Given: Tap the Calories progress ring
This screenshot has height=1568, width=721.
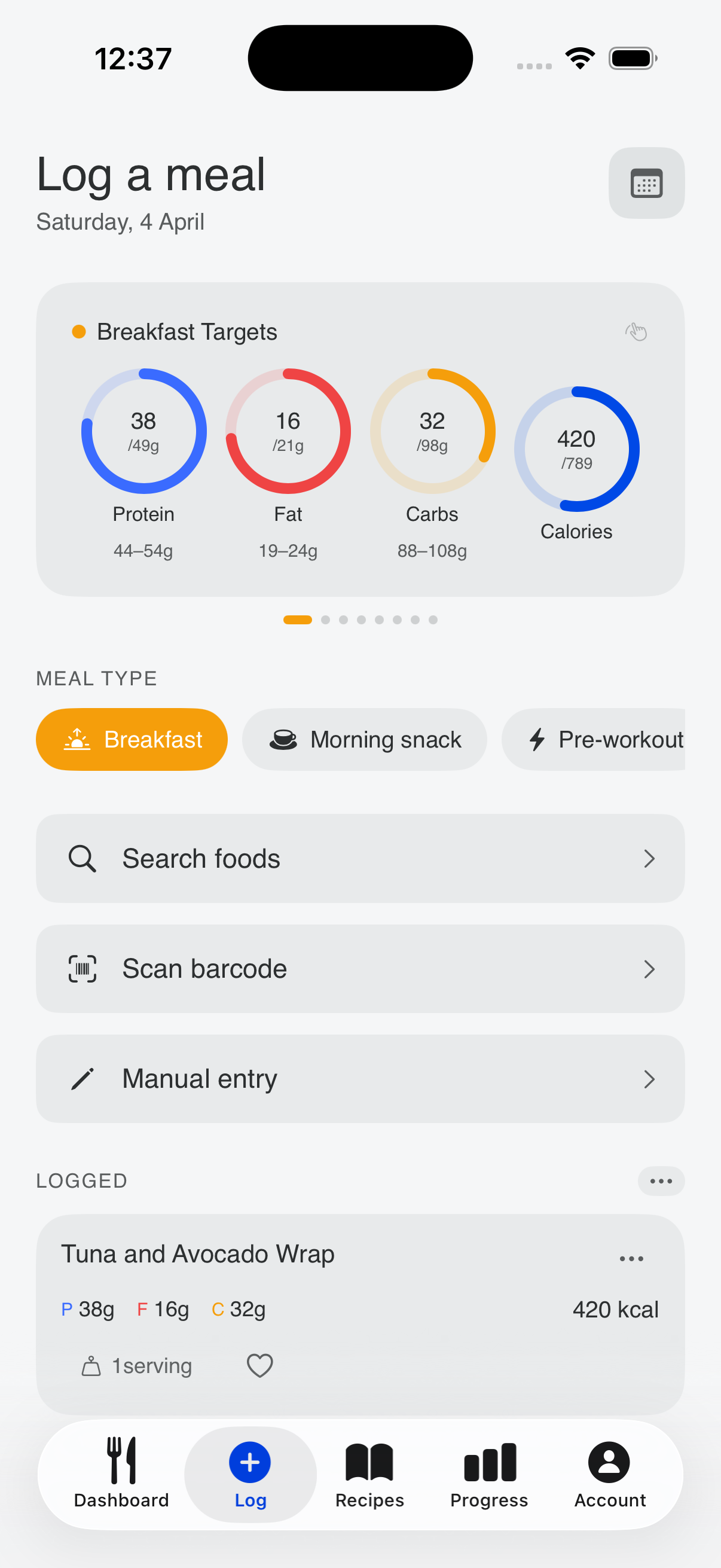Looking at the screenshot, I should coord(576,449).
